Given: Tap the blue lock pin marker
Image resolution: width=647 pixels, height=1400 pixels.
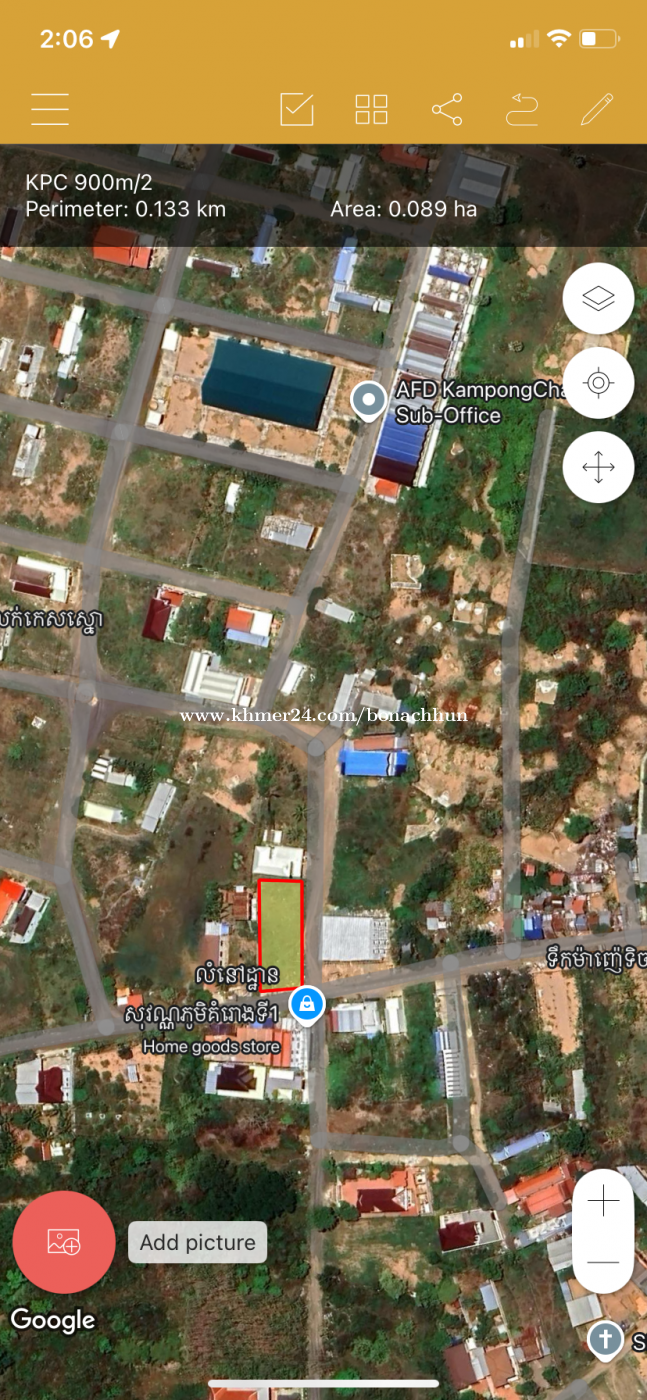Looking at the screenshot, I should [307, 1004].
